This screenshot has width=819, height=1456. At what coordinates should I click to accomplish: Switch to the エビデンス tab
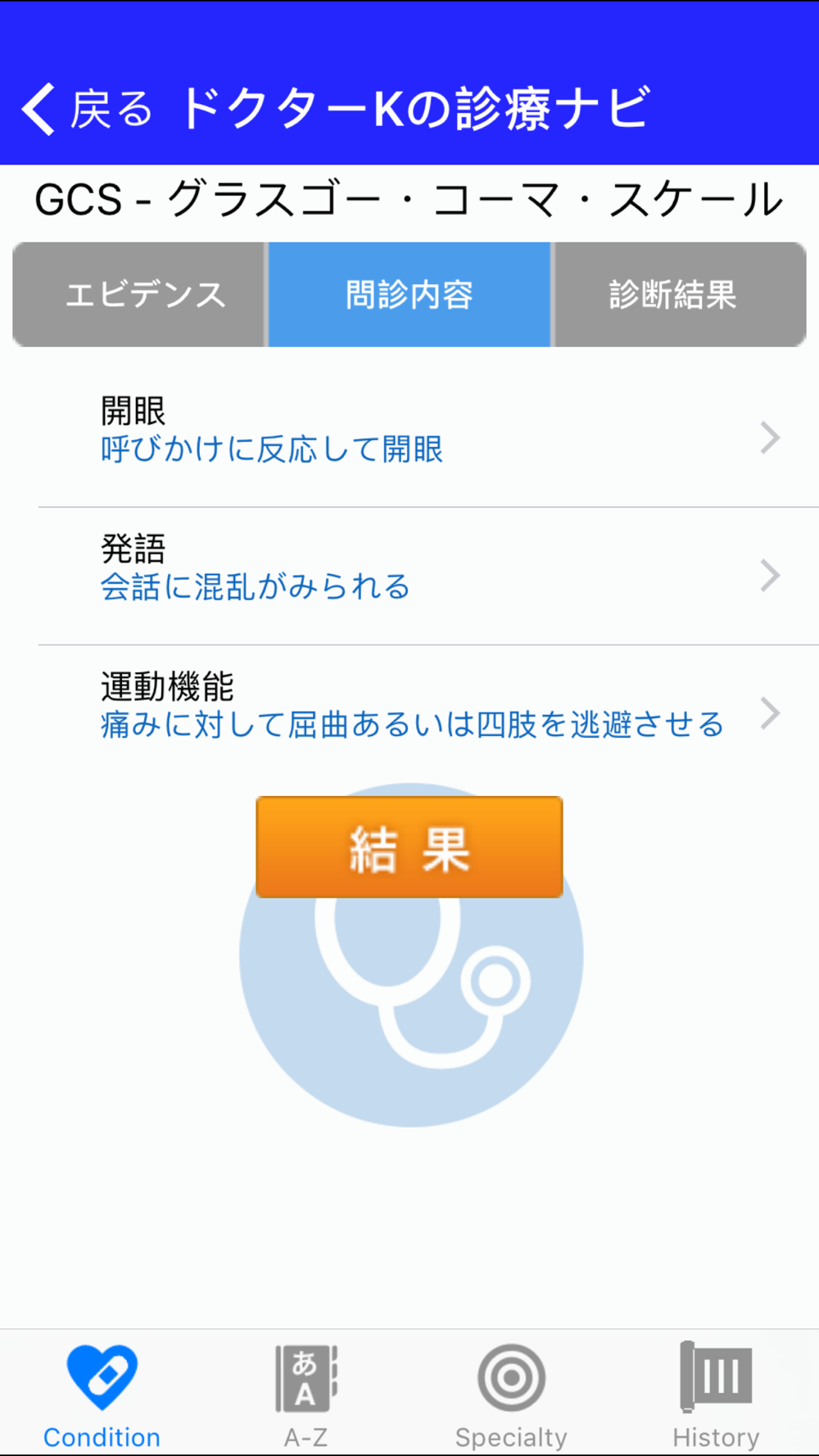pos(141,295)
